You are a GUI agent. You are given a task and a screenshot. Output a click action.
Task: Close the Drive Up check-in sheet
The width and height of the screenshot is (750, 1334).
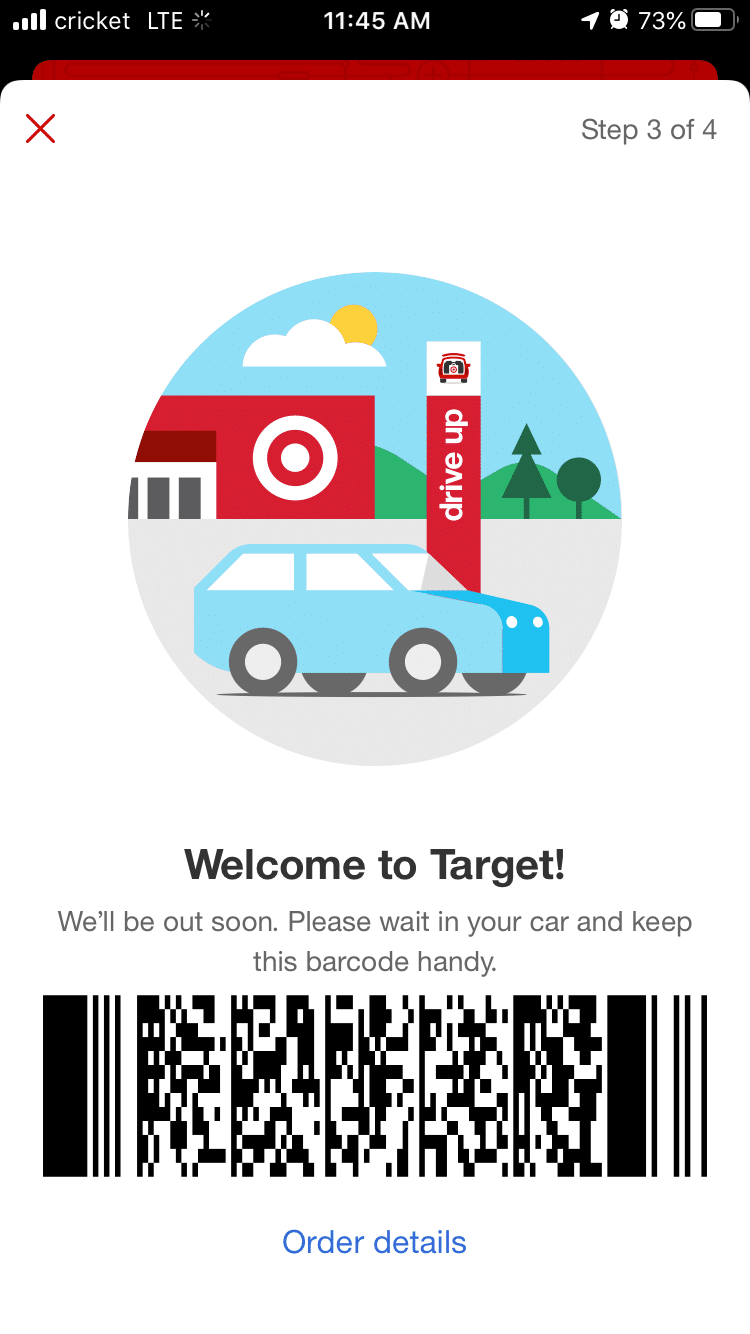pyautogui.click(x=40, y=128)
